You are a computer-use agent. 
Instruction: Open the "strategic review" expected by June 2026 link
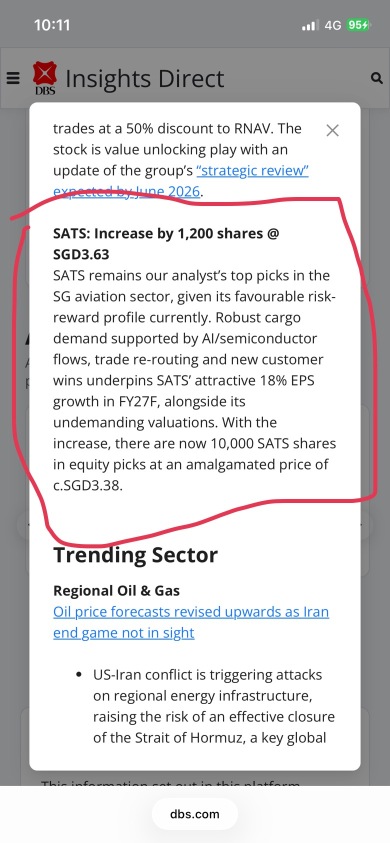click(181, 181)
